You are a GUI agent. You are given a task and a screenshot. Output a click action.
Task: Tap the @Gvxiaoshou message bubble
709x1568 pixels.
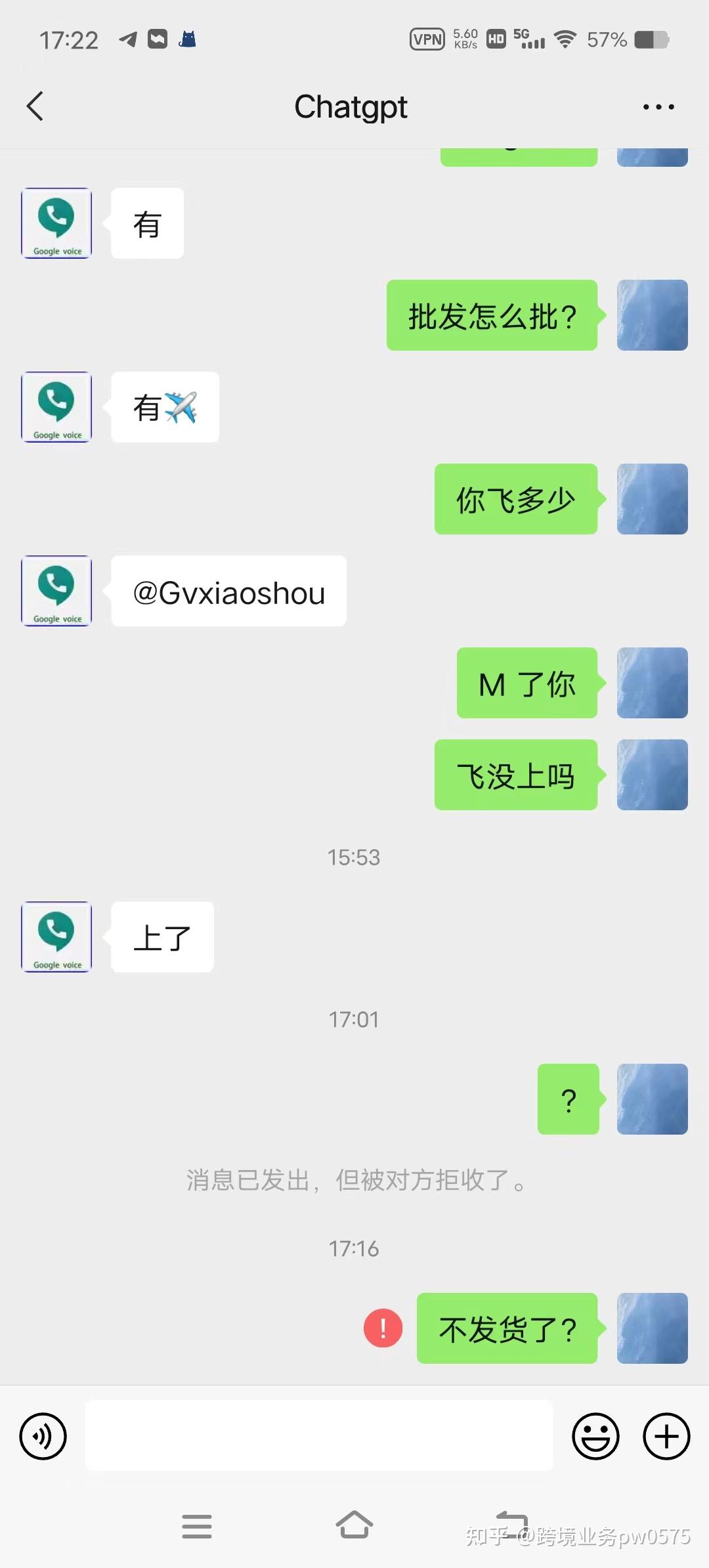coord(228,591)
